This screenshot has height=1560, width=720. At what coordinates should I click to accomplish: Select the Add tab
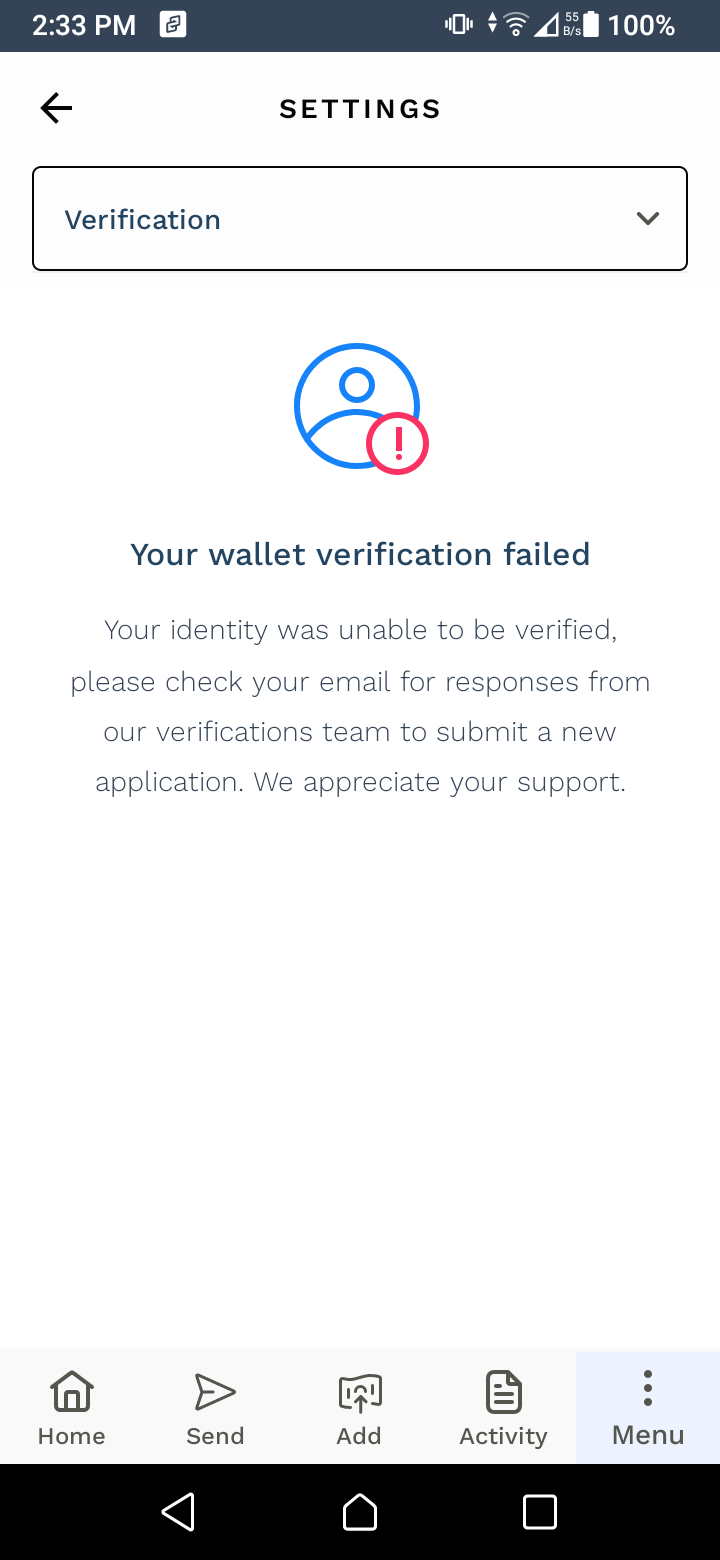(359, 1408)
